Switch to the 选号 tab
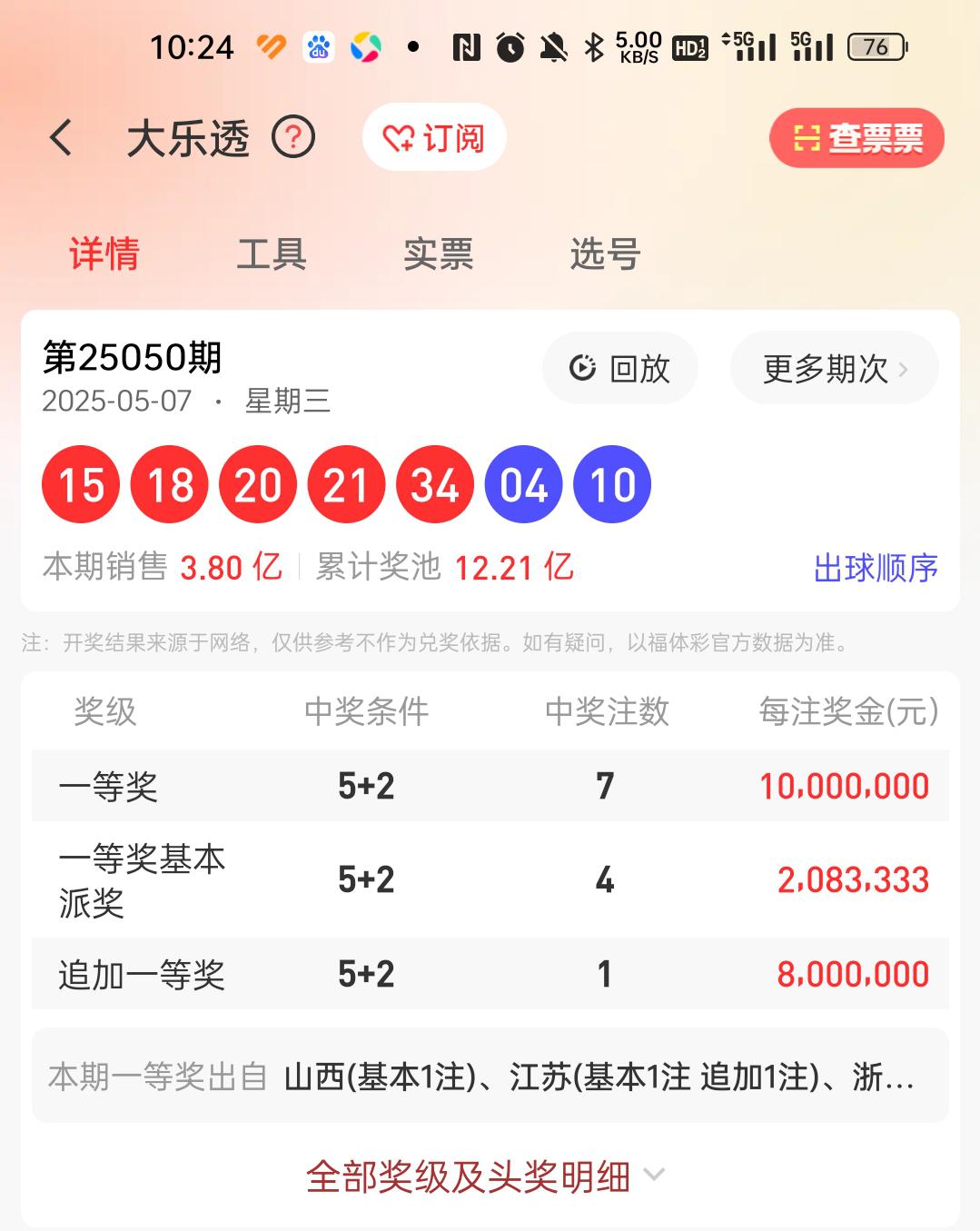 [x=605, y=253]
